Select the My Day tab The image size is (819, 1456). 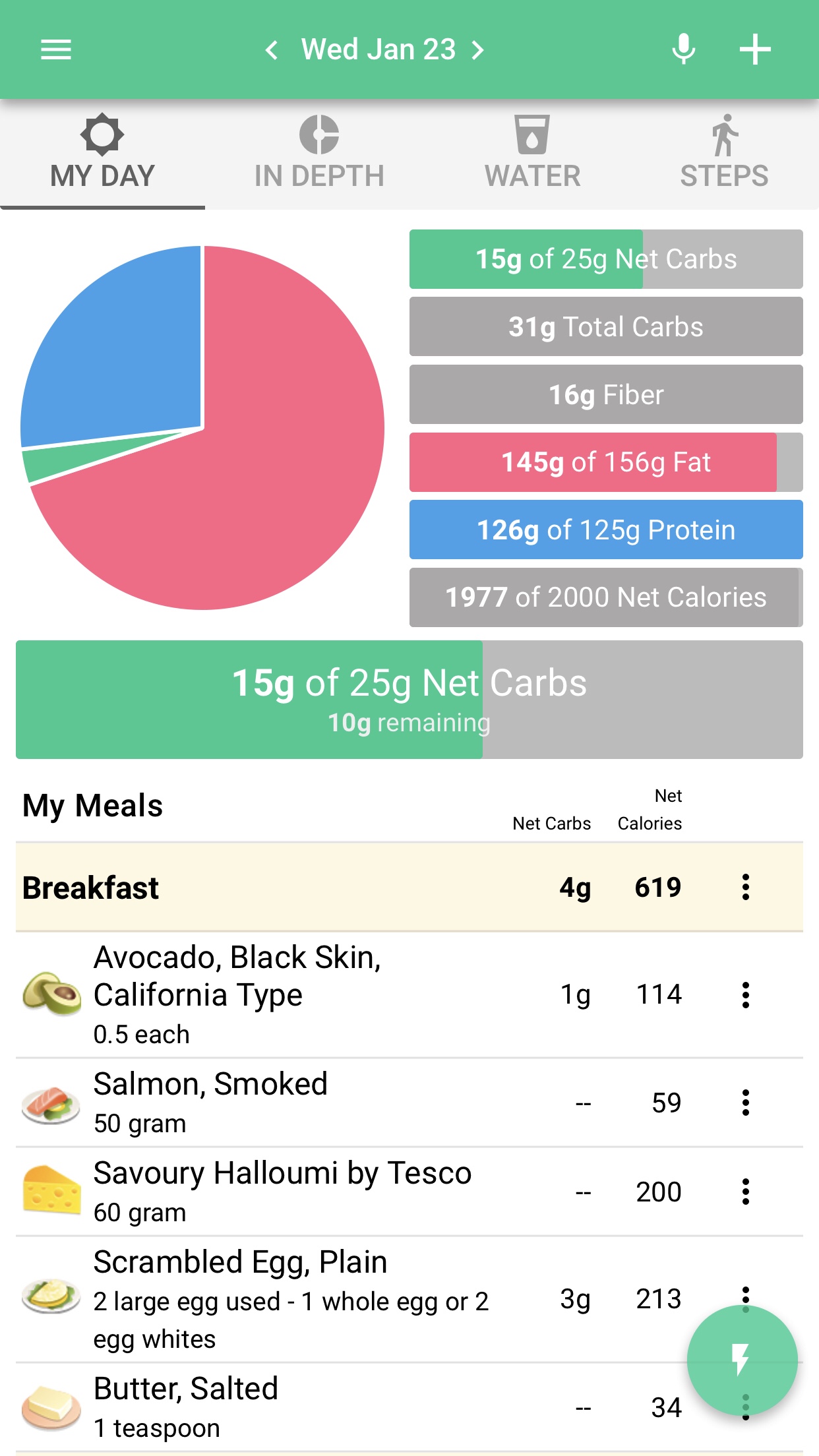(102, 154)
